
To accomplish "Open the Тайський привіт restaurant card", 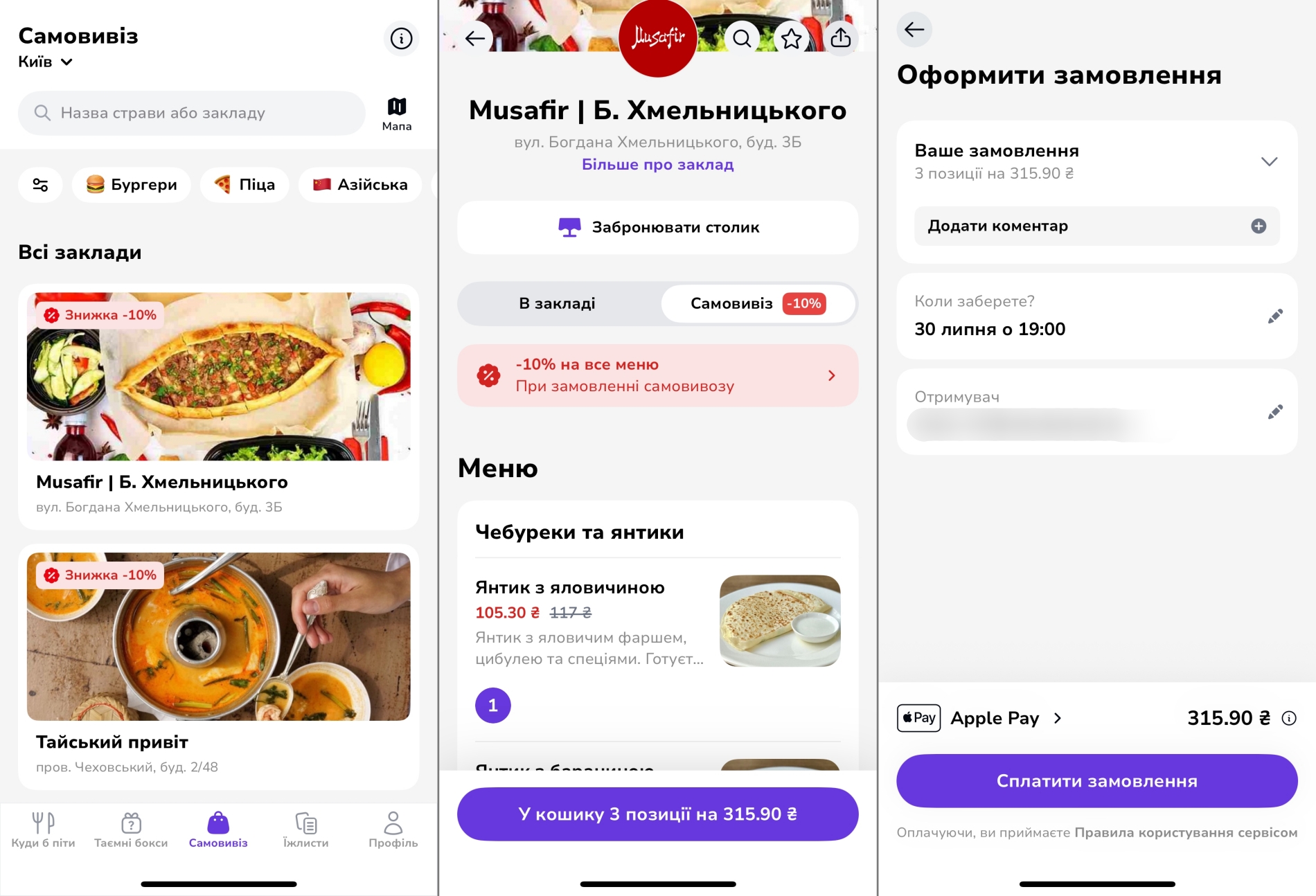I will point(218,667).
